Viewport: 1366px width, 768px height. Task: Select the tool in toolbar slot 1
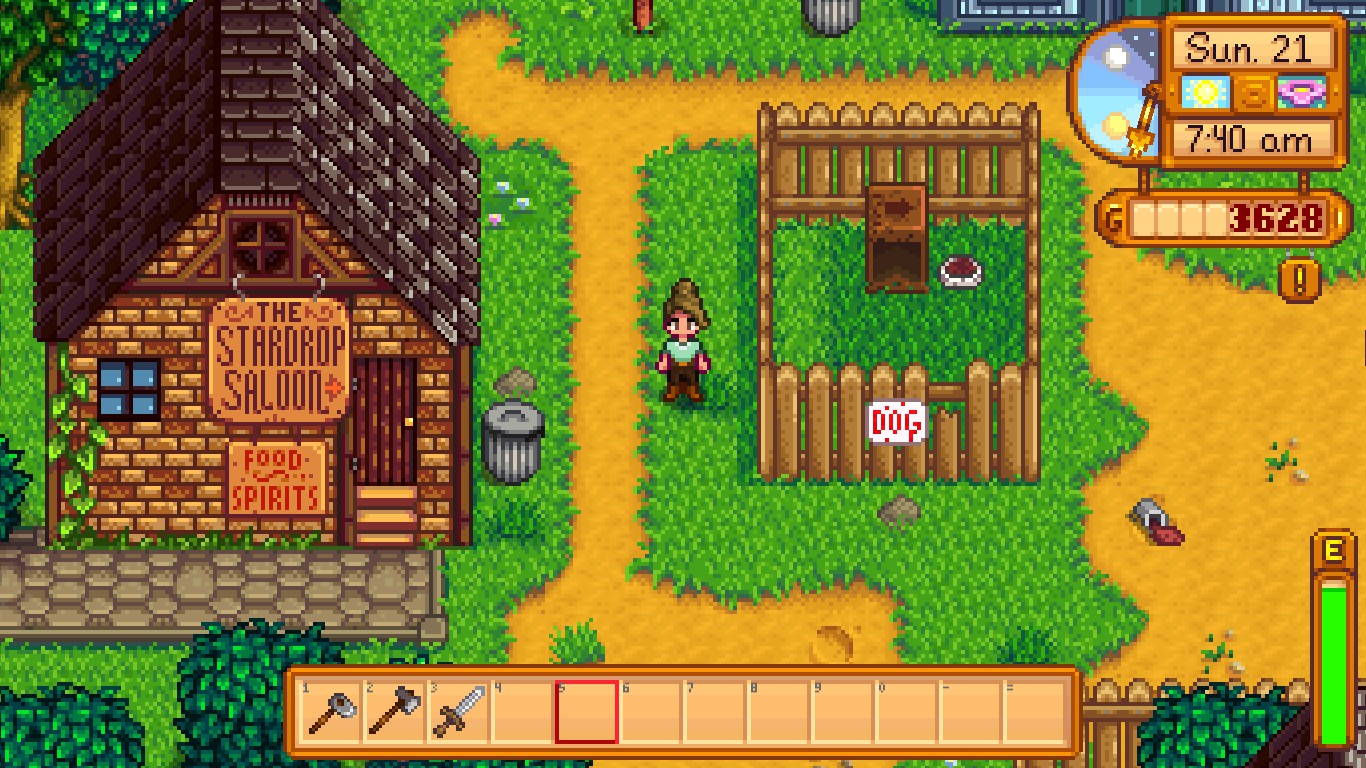coord(329,712)
